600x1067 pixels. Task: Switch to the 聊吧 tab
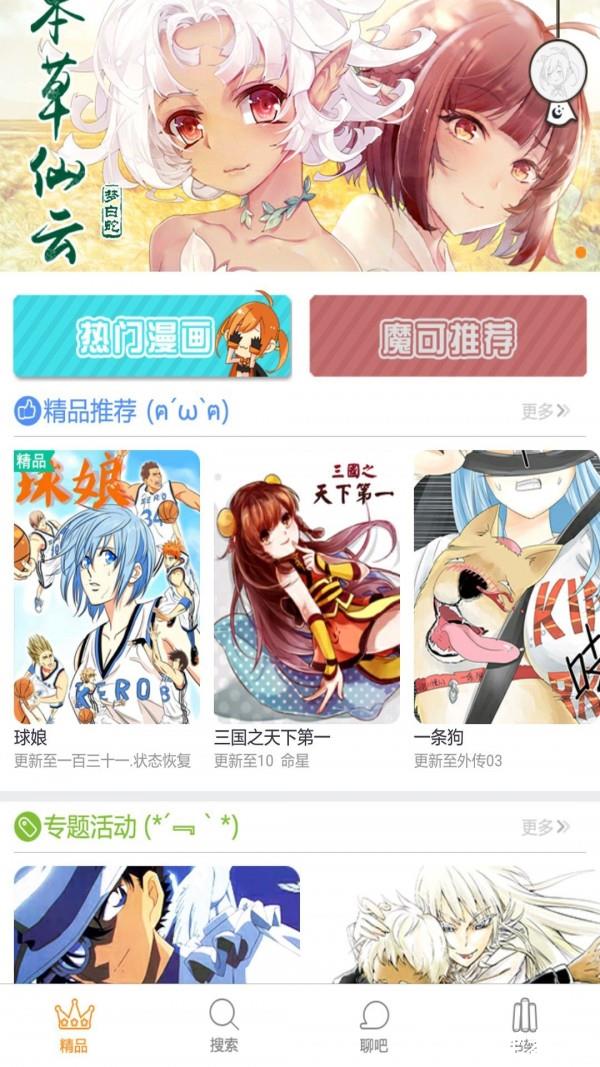tap(374, 1025)
